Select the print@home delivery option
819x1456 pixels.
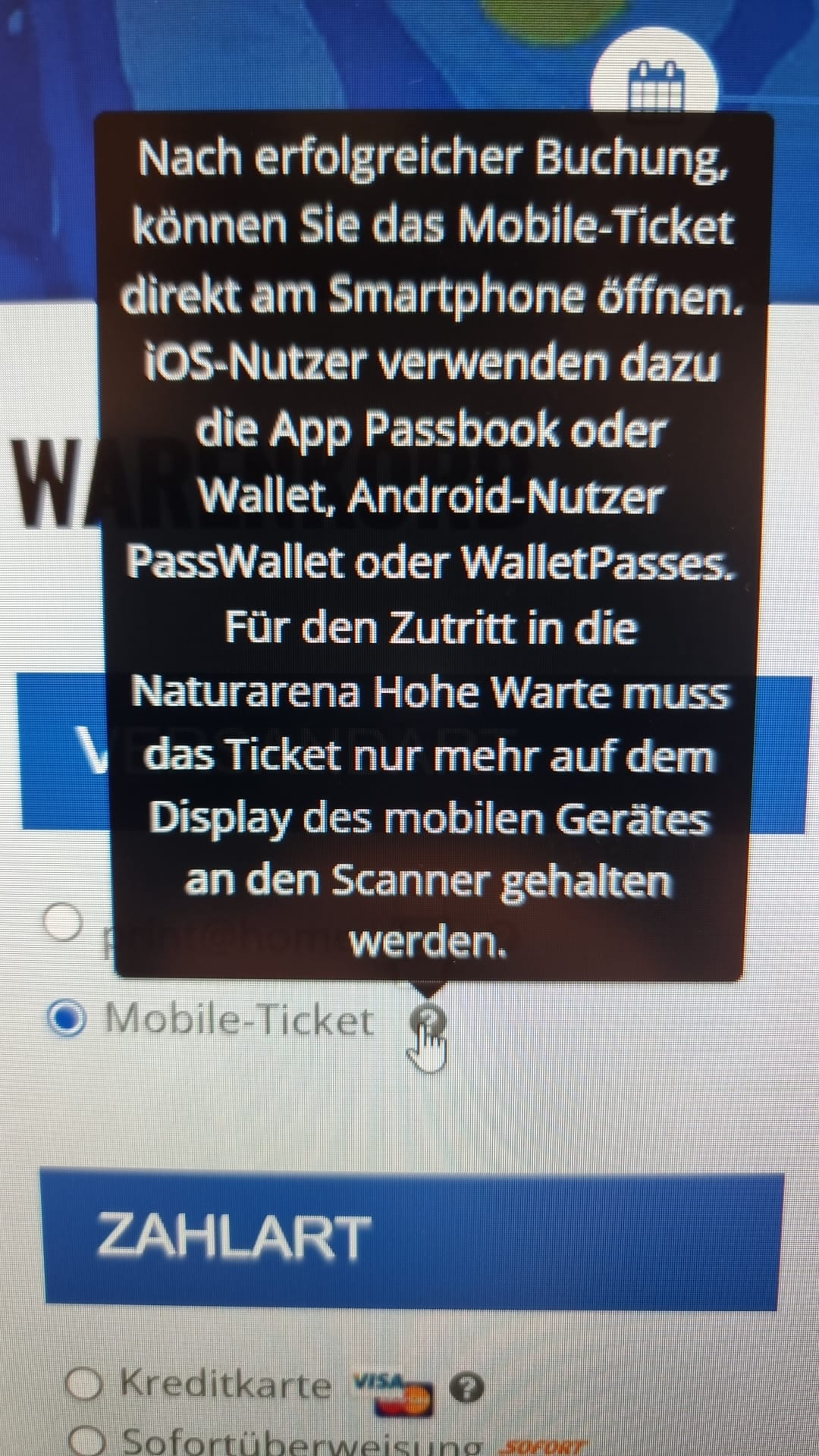click(x=62, y=922)
